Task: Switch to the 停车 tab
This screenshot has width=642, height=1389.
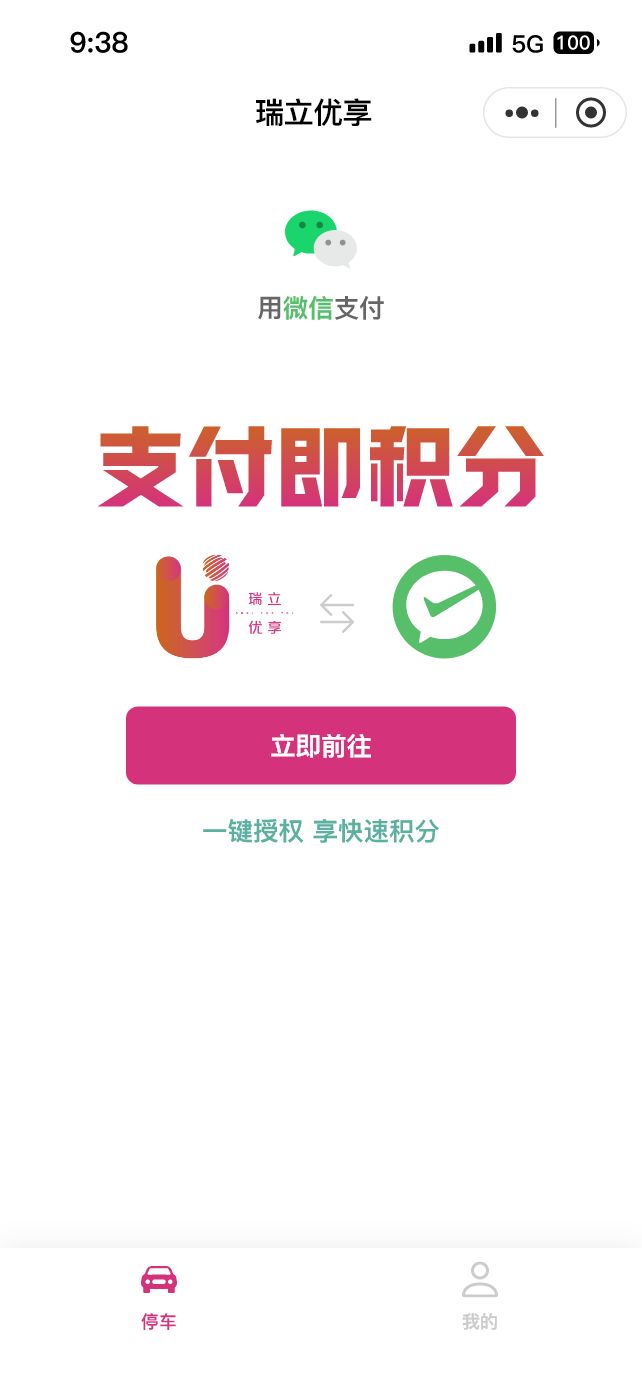Action: (159, 1296)
